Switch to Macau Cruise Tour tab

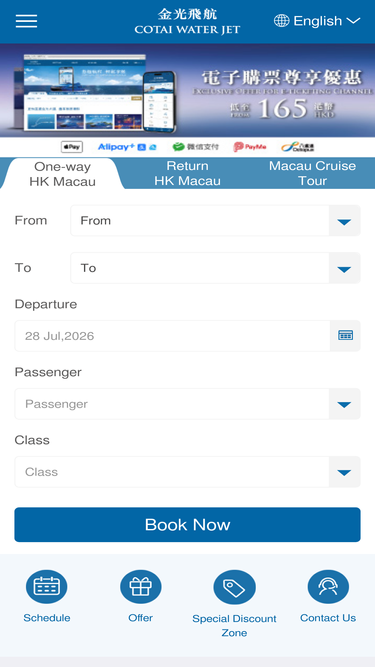tap(312, 173)
